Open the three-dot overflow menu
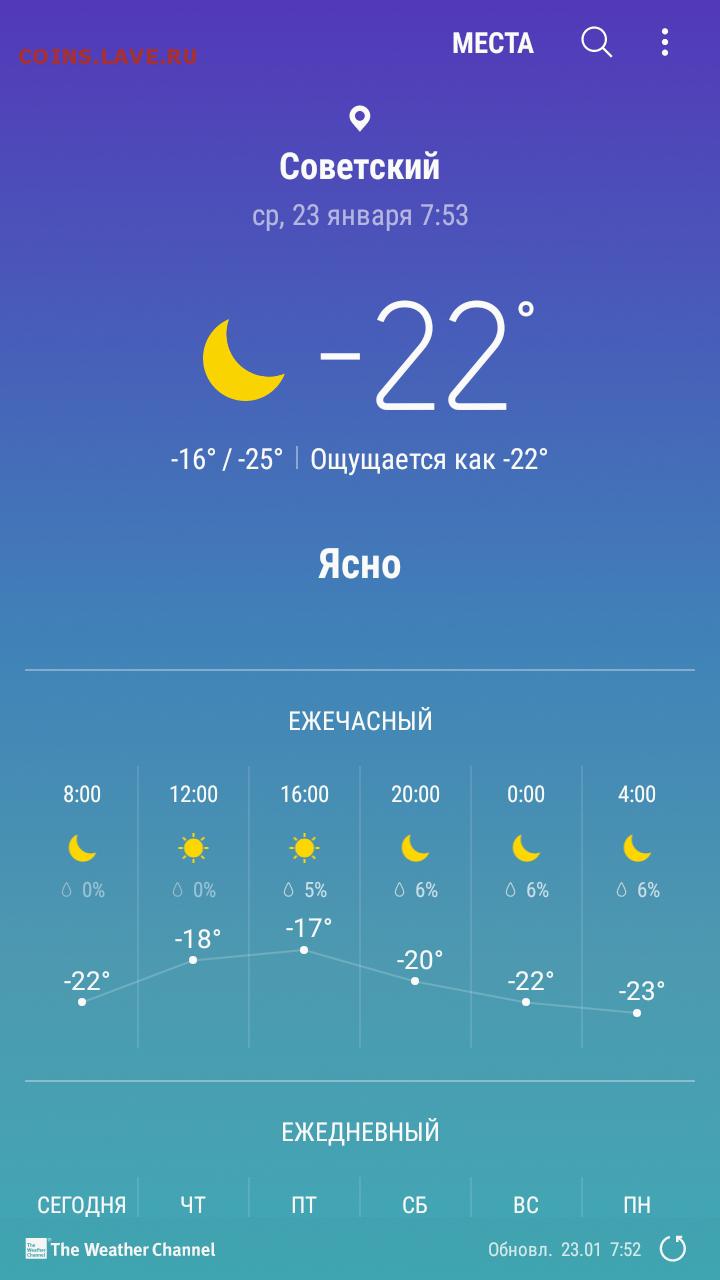 click(x=665, y=42)
